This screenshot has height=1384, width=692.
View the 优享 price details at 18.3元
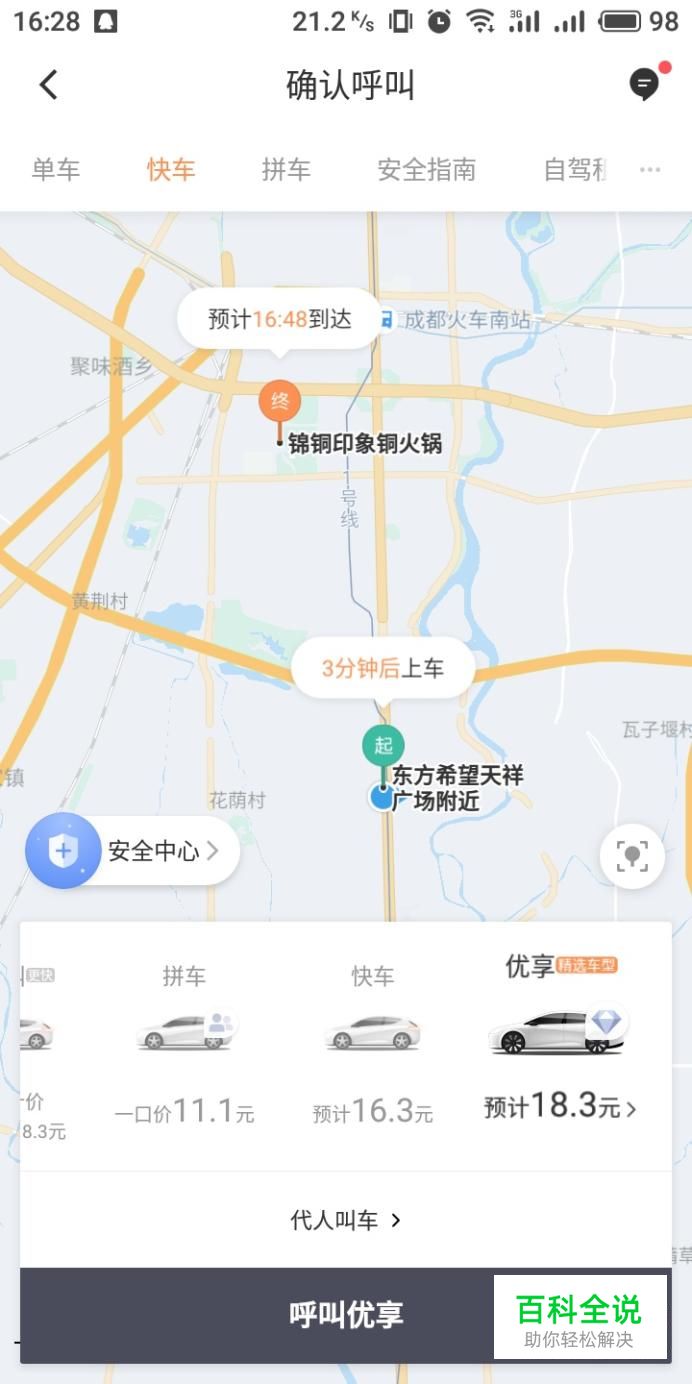tap(560, 1107)
